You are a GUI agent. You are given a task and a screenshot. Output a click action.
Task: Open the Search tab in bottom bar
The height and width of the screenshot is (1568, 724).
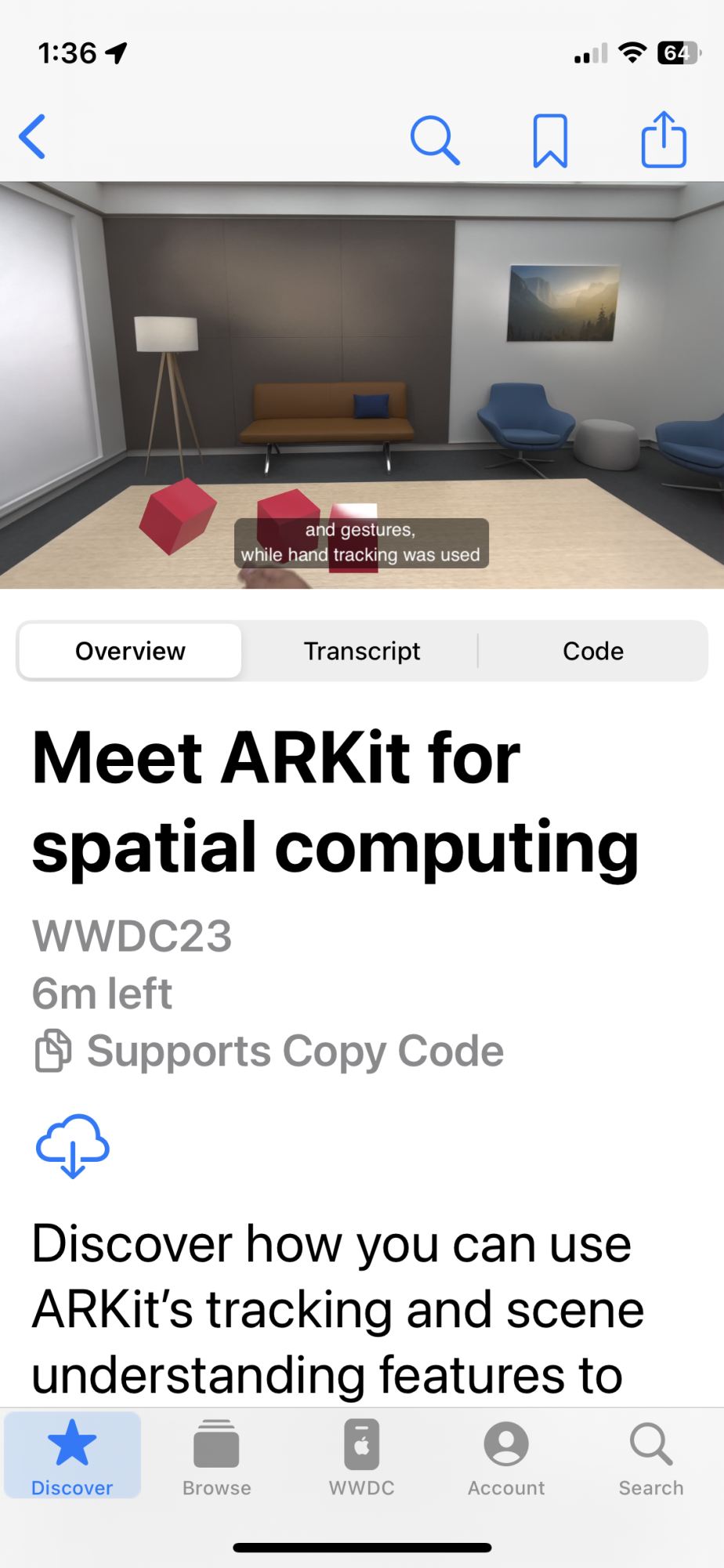coord(651,1457)
